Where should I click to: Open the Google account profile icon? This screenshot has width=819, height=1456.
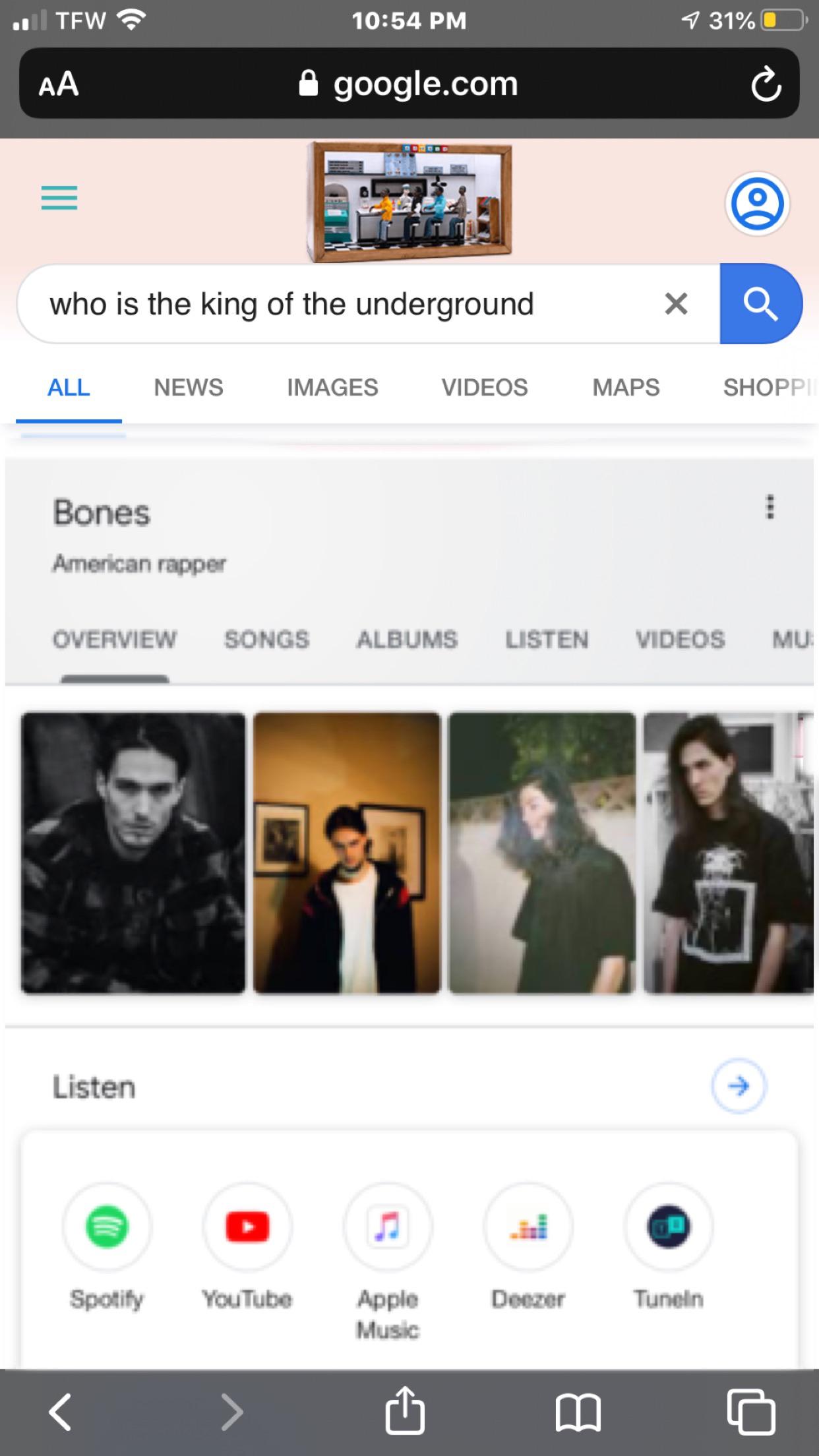point(757,204)
